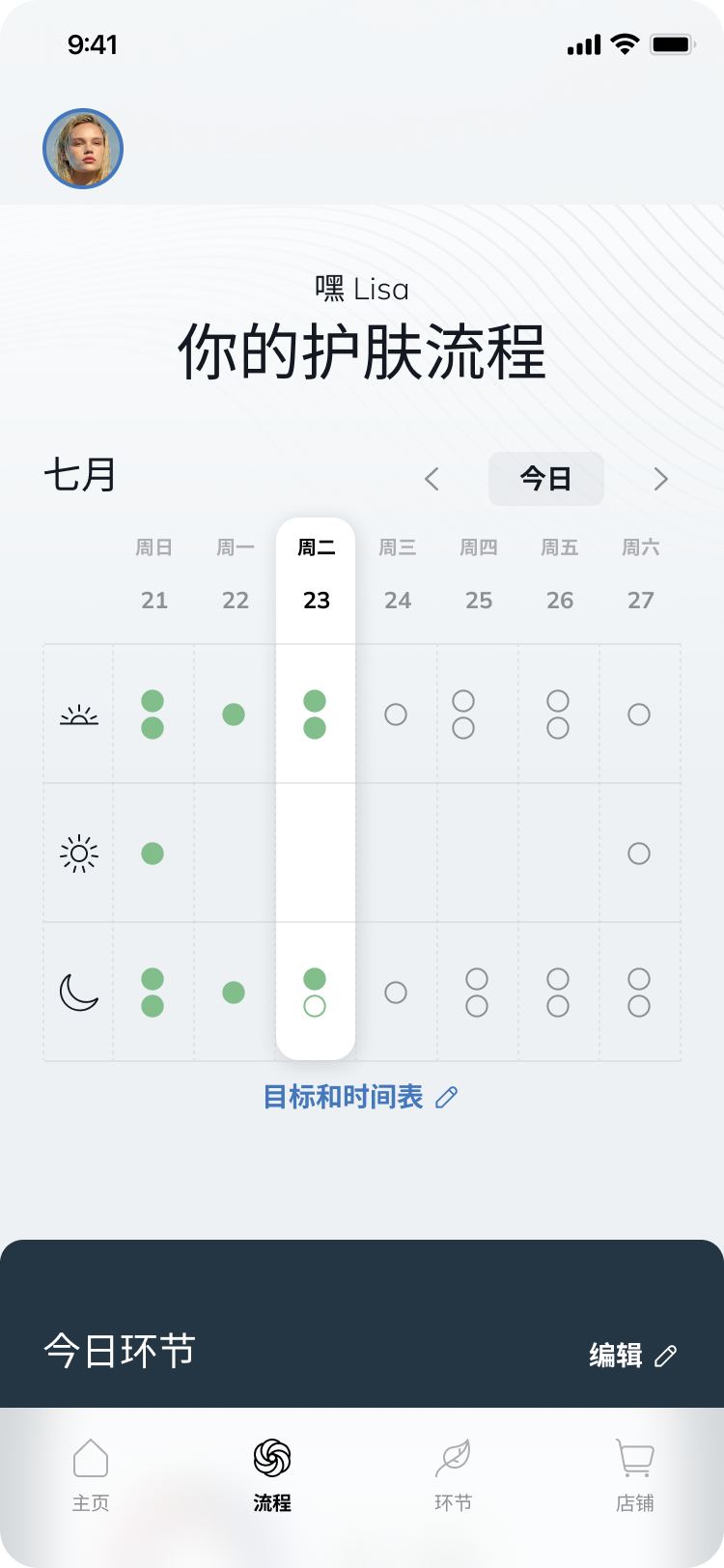The height and width of the screenshot is (1568, 724).
Task: Switch to the 环节 tab
Action: click(453, 1475)
